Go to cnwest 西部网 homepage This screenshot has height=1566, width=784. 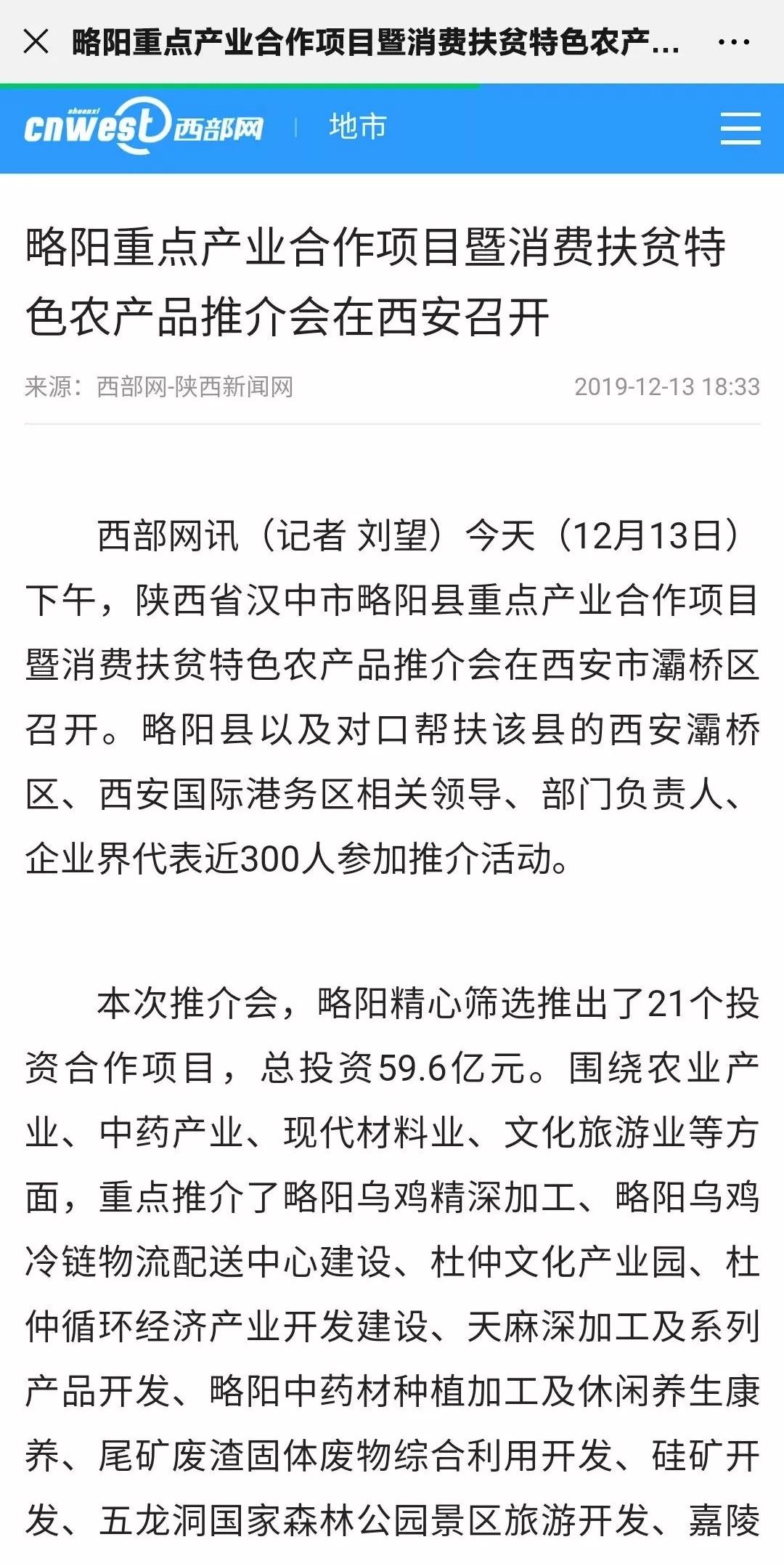143,127
